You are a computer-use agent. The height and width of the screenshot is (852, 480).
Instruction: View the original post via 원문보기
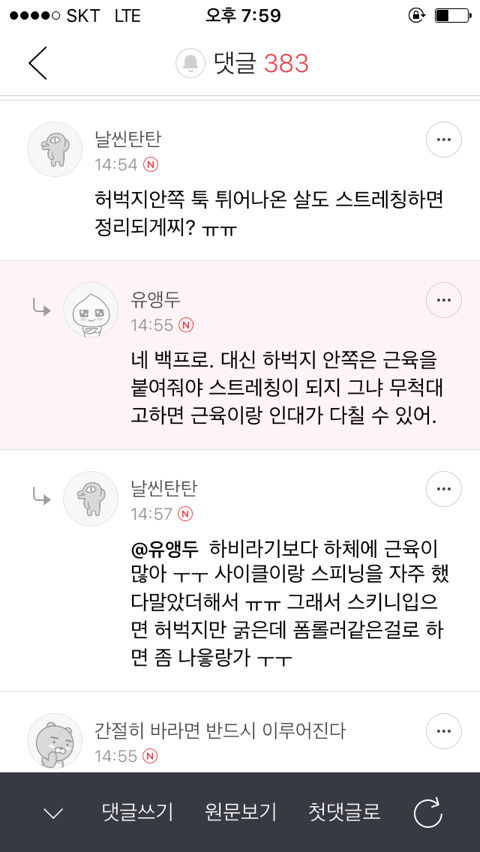241,812
